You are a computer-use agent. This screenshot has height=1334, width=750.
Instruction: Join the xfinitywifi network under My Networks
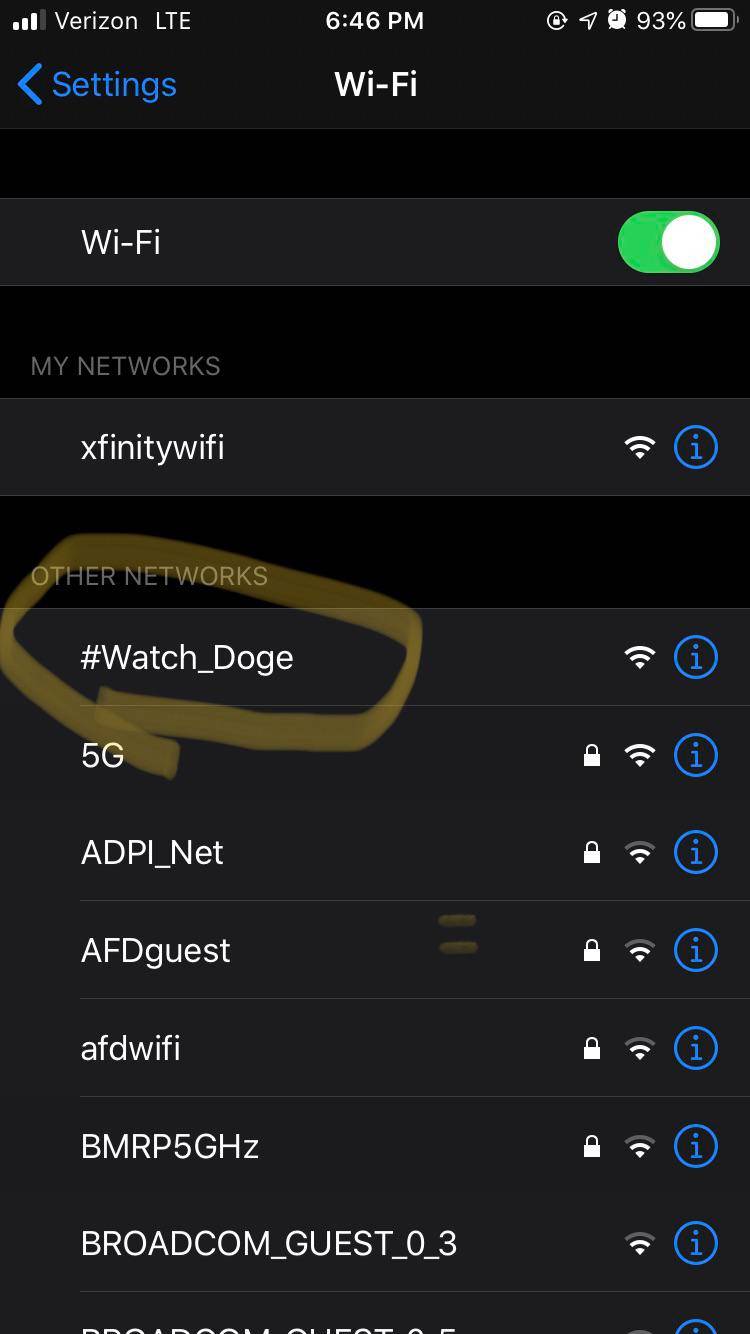click(x=153, y=447)
